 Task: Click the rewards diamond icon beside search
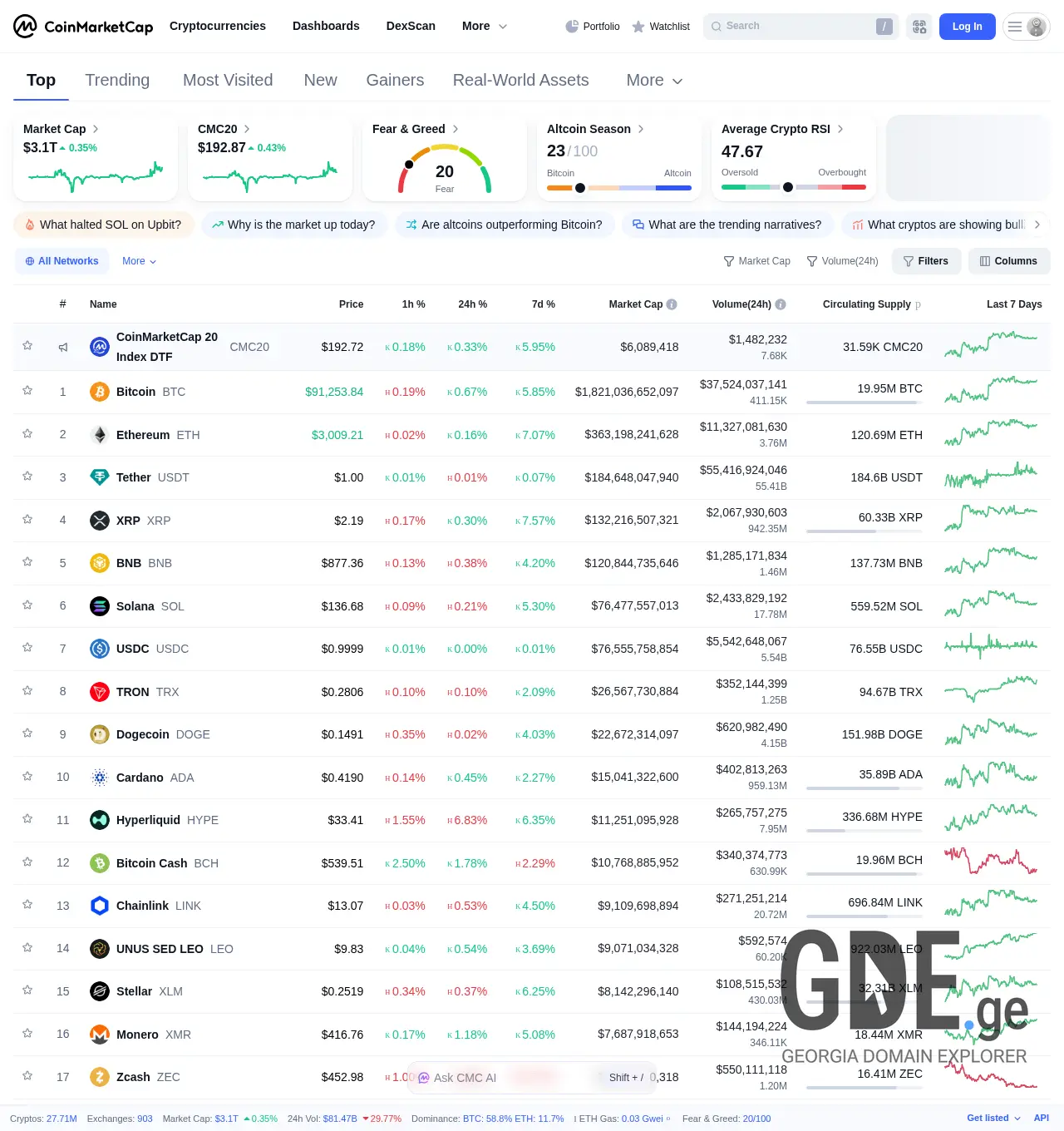(919, 26)
